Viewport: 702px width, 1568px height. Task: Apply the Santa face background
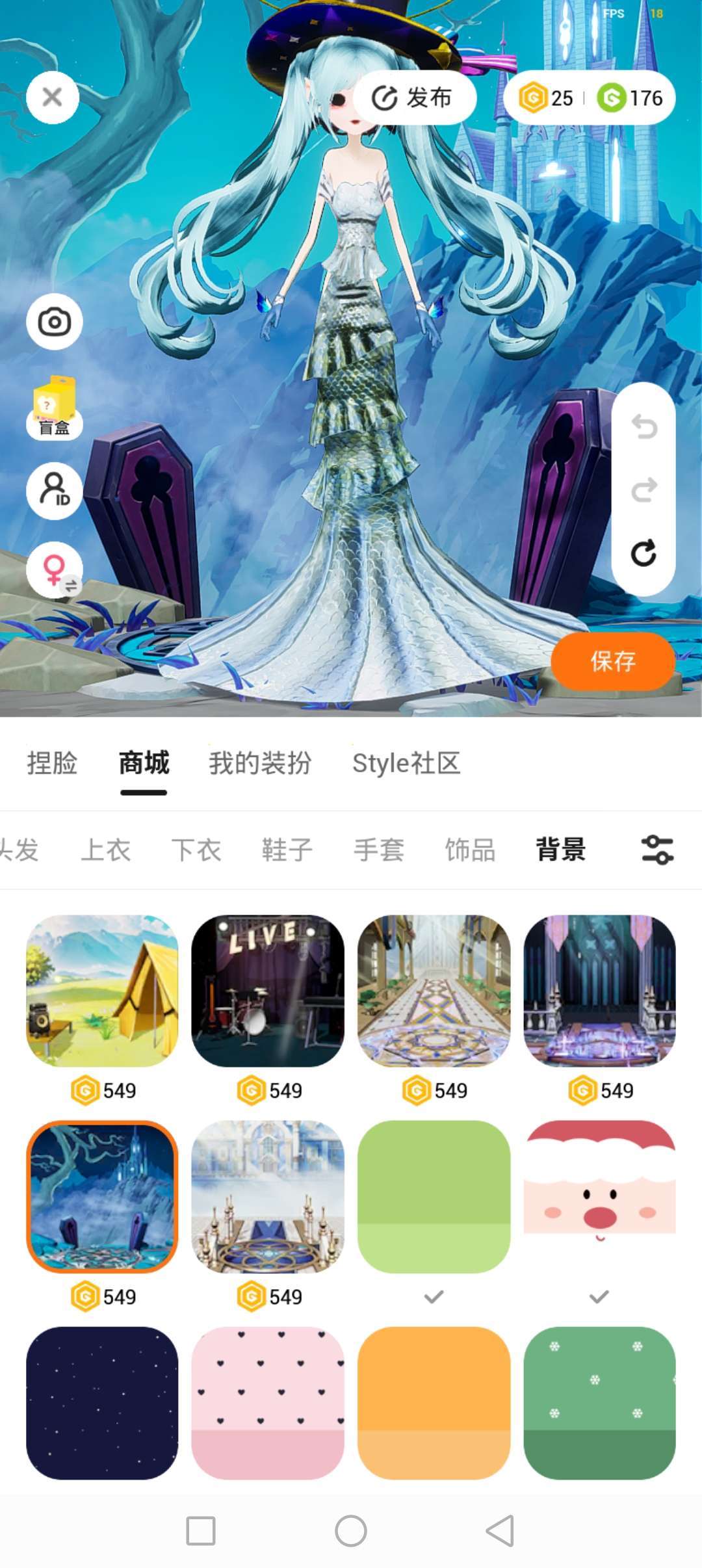(599, 1196)
